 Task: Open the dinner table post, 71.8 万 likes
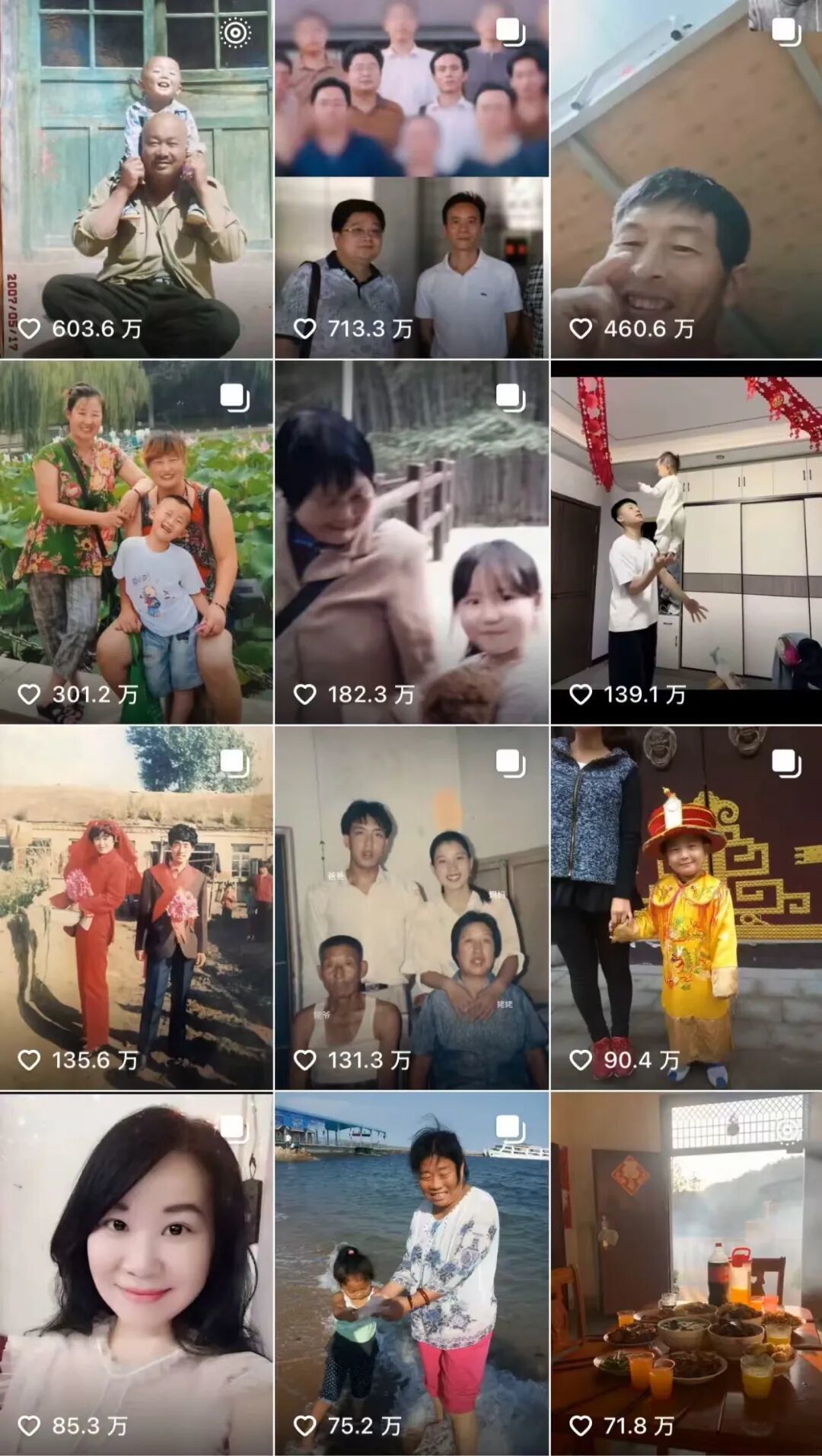coord(687,1274)
